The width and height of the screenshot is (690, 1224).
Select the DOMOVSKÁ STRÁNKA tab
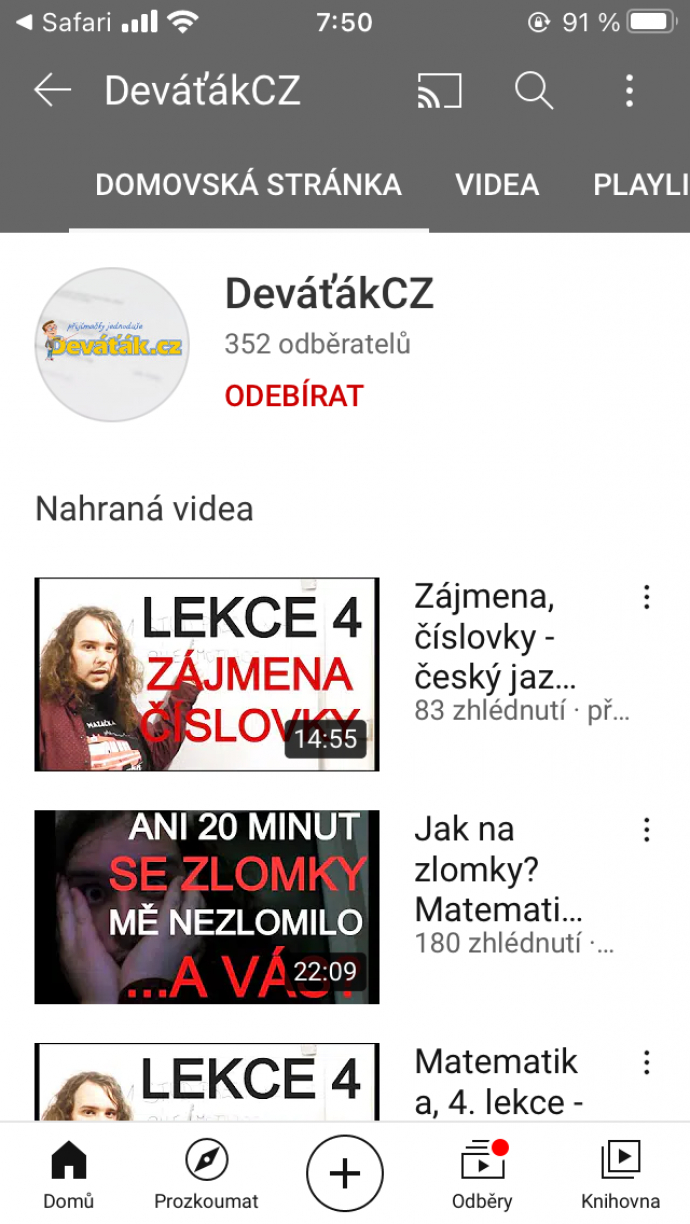[x=248, y=185]
